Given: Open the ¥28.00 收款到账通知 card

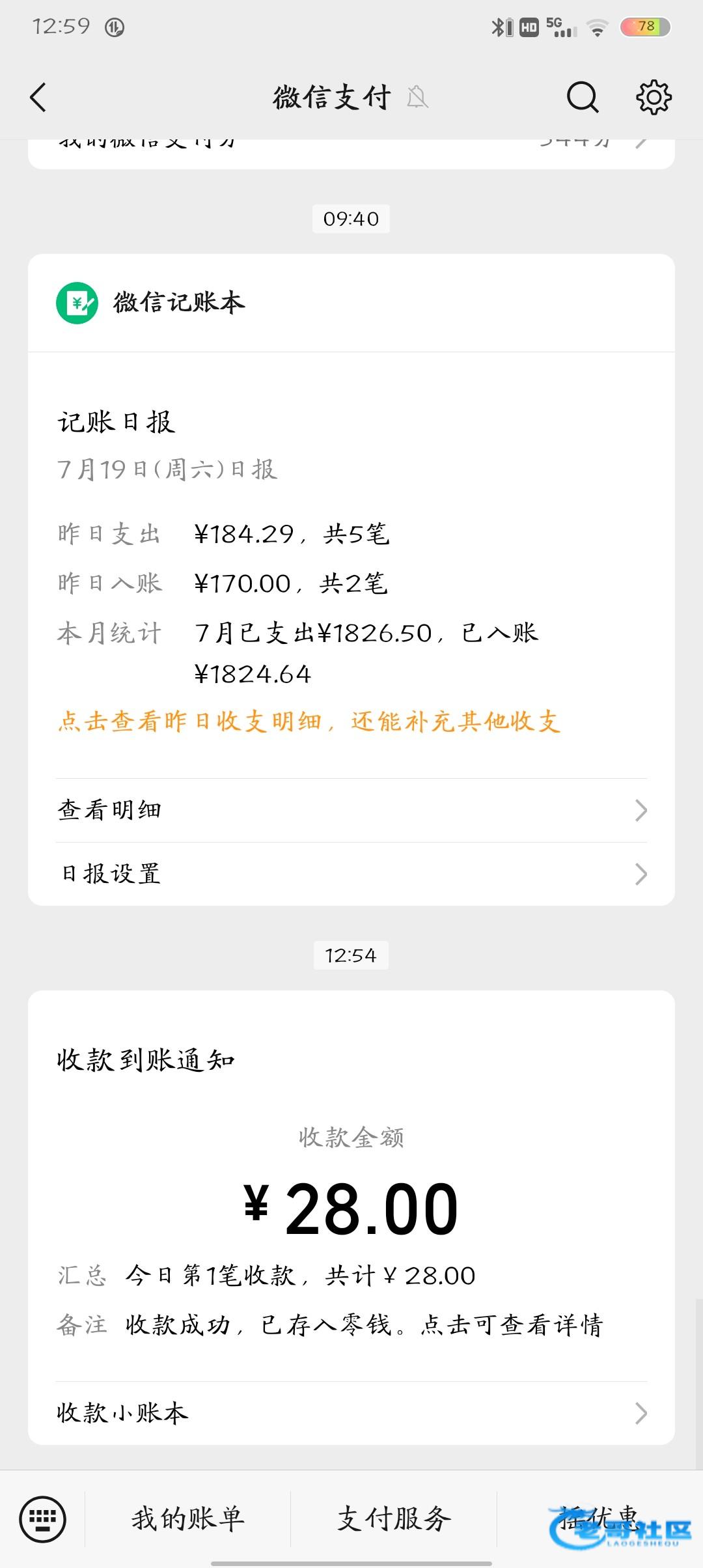Looking at the screenshot, I should (x=351, y=1208).
